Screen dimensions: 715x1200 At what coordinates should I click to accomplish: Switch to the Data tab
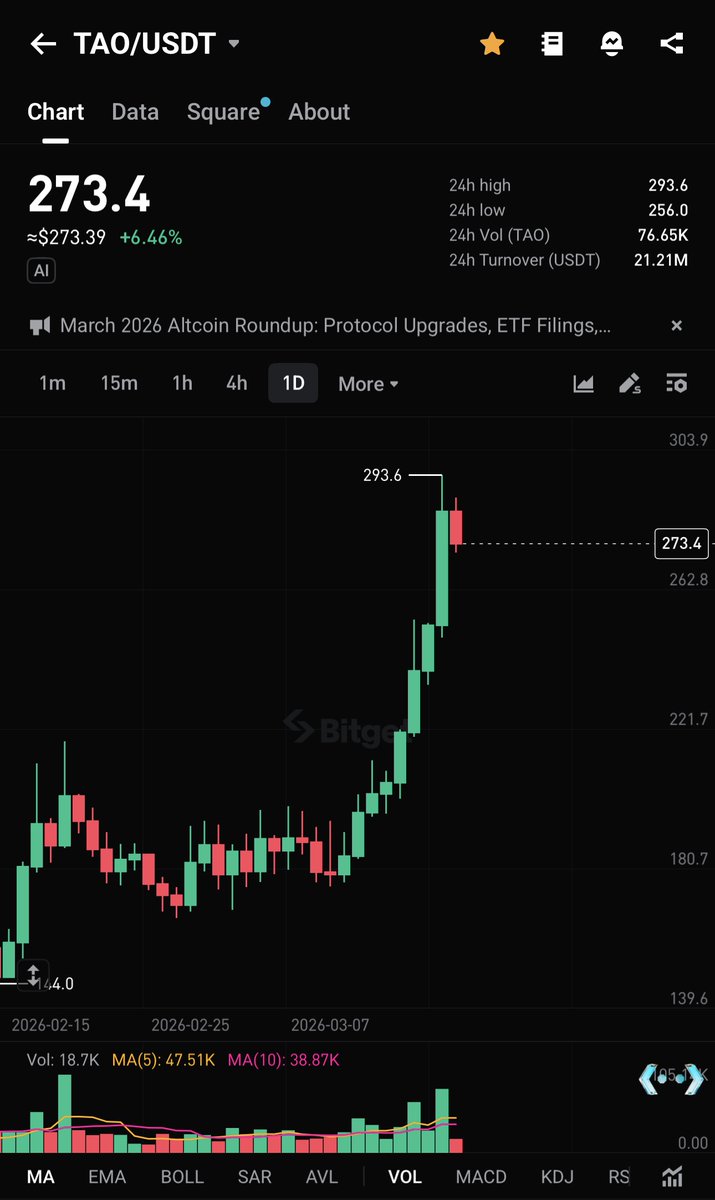135,112
